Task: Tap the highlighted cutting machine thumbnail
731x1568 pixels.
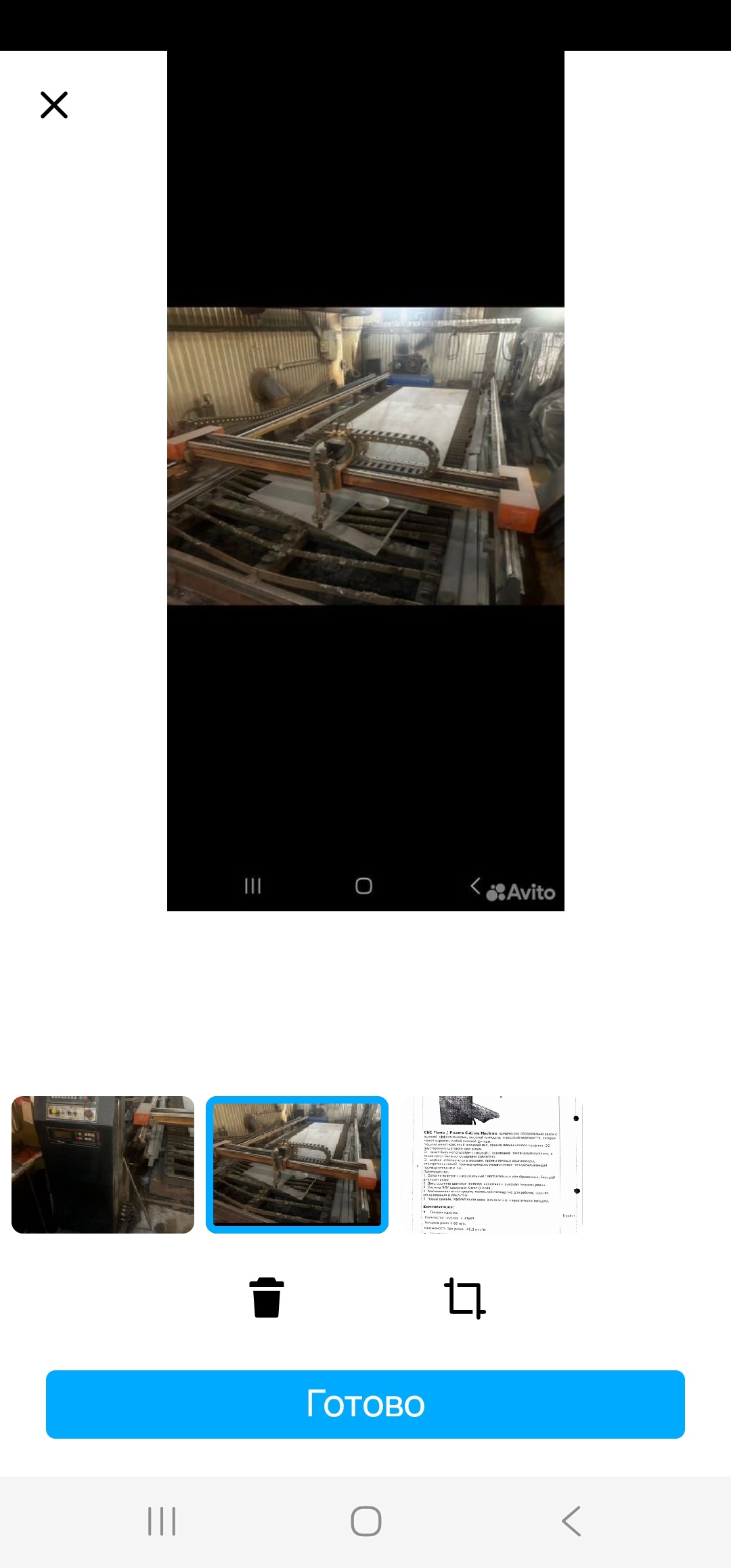Action: coord(297,1164)
